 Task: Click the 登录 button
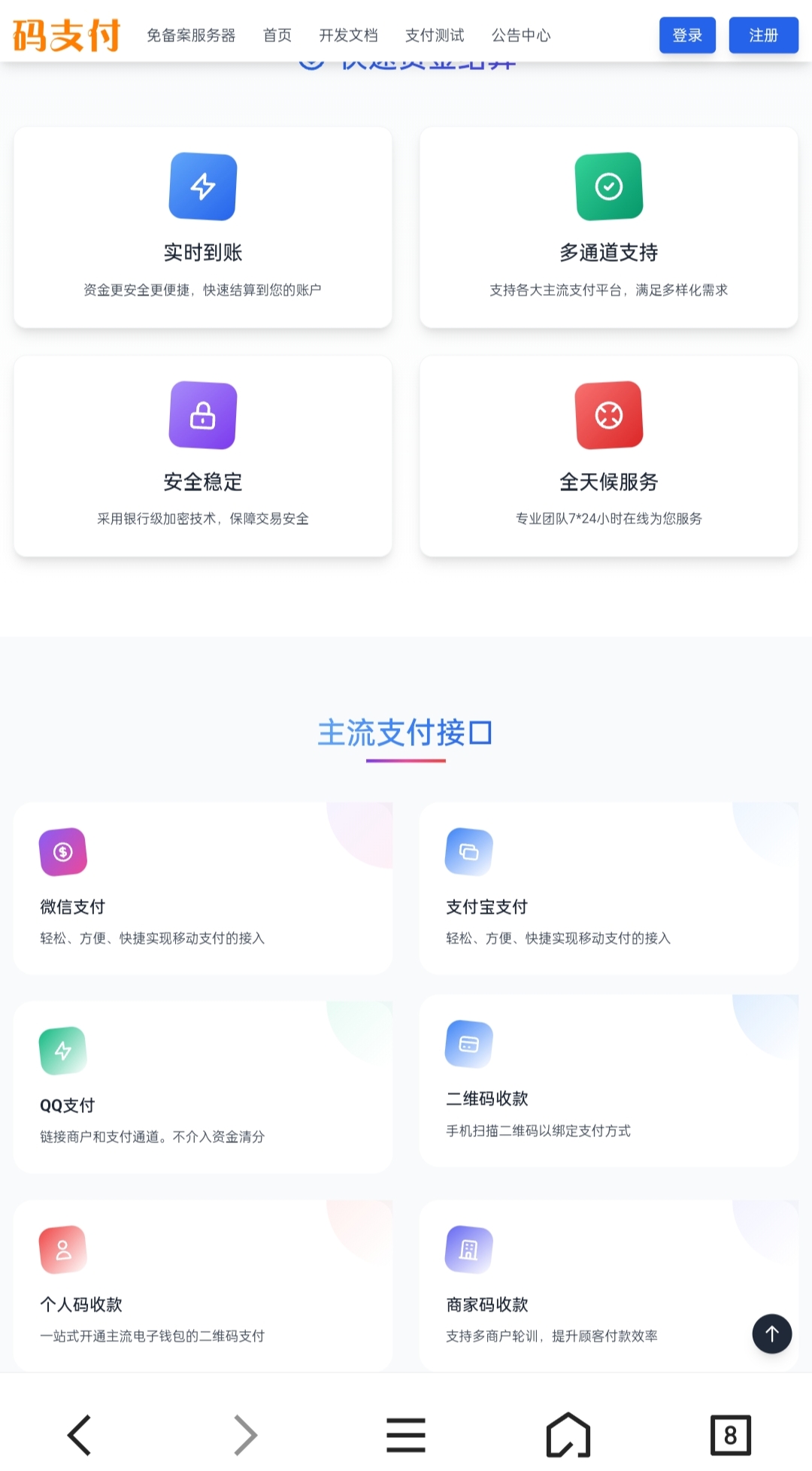tap(687, 35)
